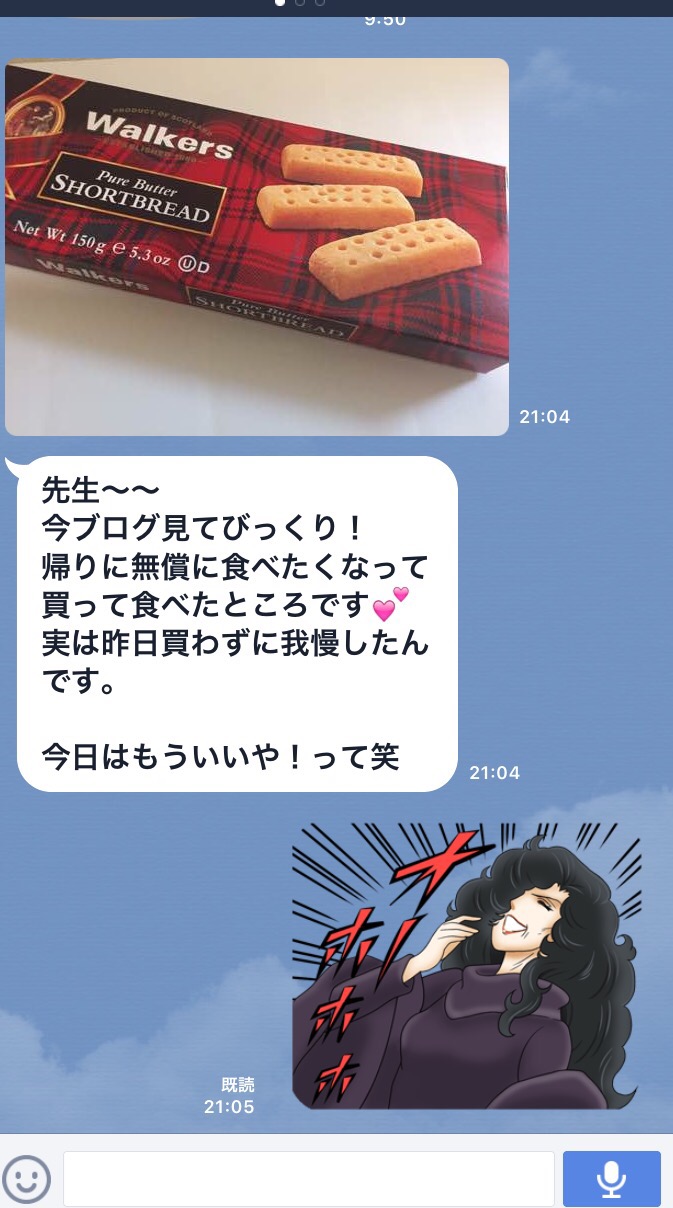Screen dimensions: 673x1208
Task: Open the emoji and sticker picker
Action: (27, 1179)
